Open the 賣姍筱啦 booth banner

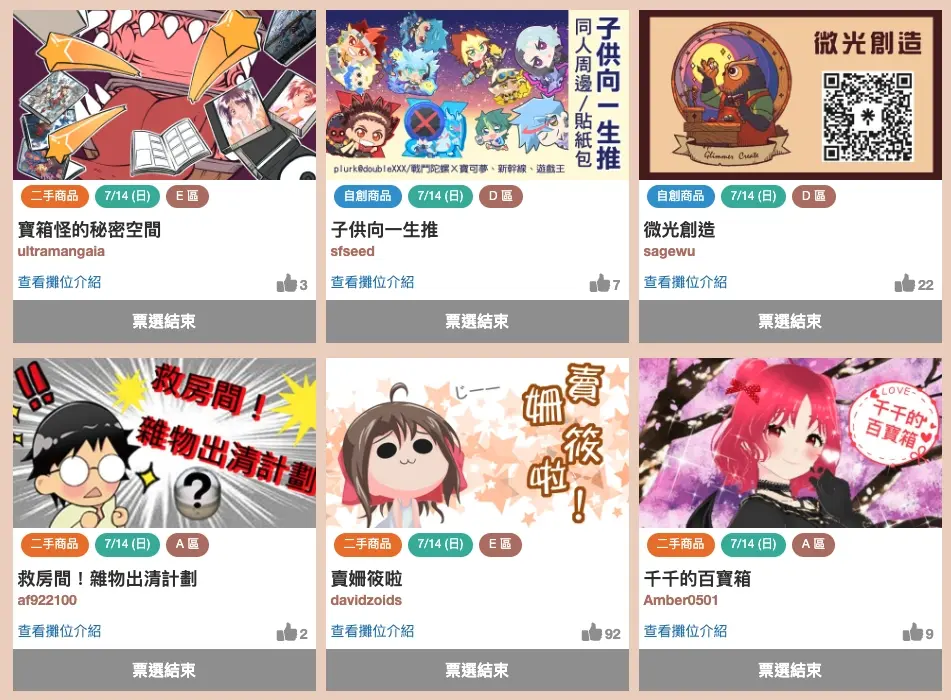pos(477,443)
